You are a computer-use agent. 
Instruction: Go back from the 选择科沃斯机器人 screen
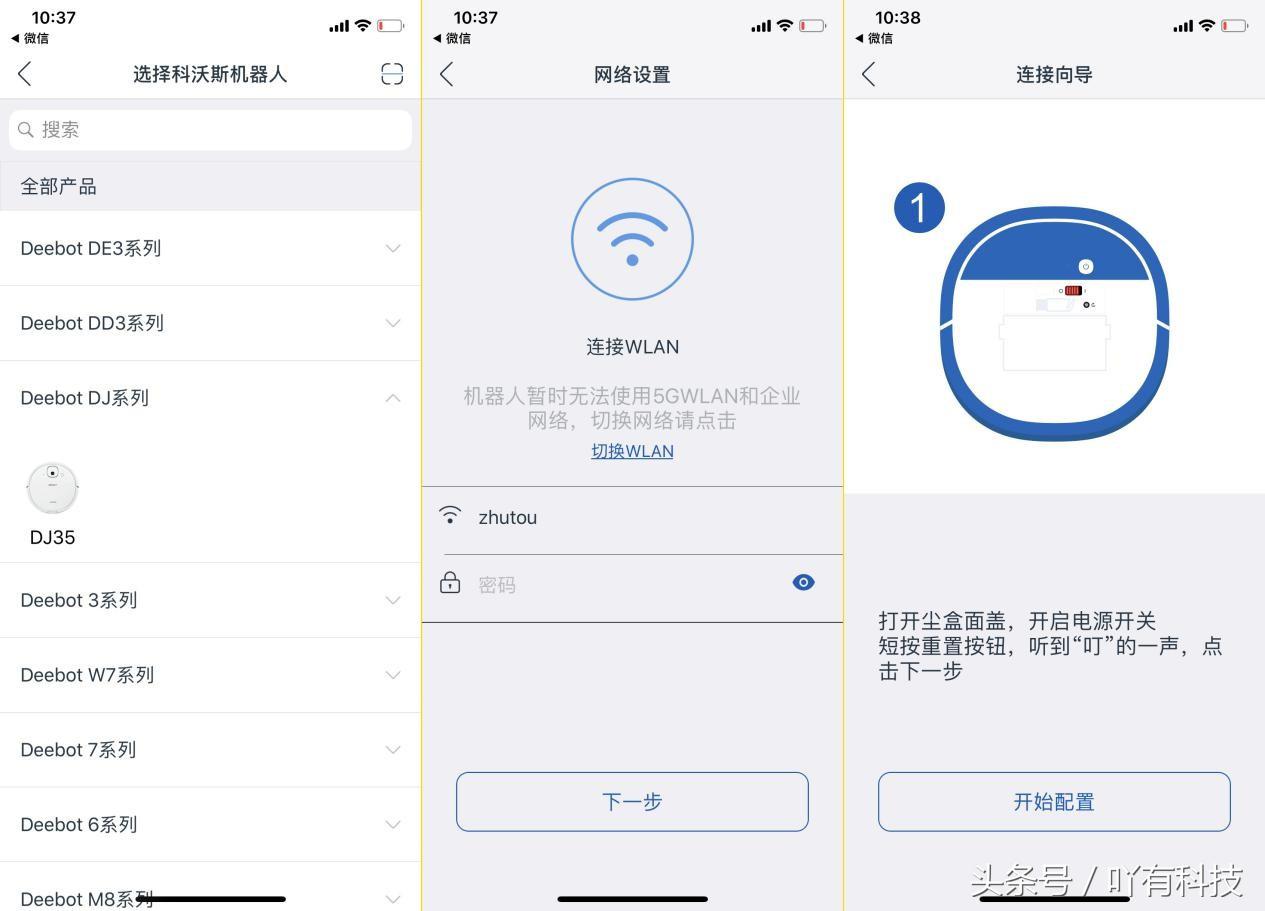click(x=25, y=74)
